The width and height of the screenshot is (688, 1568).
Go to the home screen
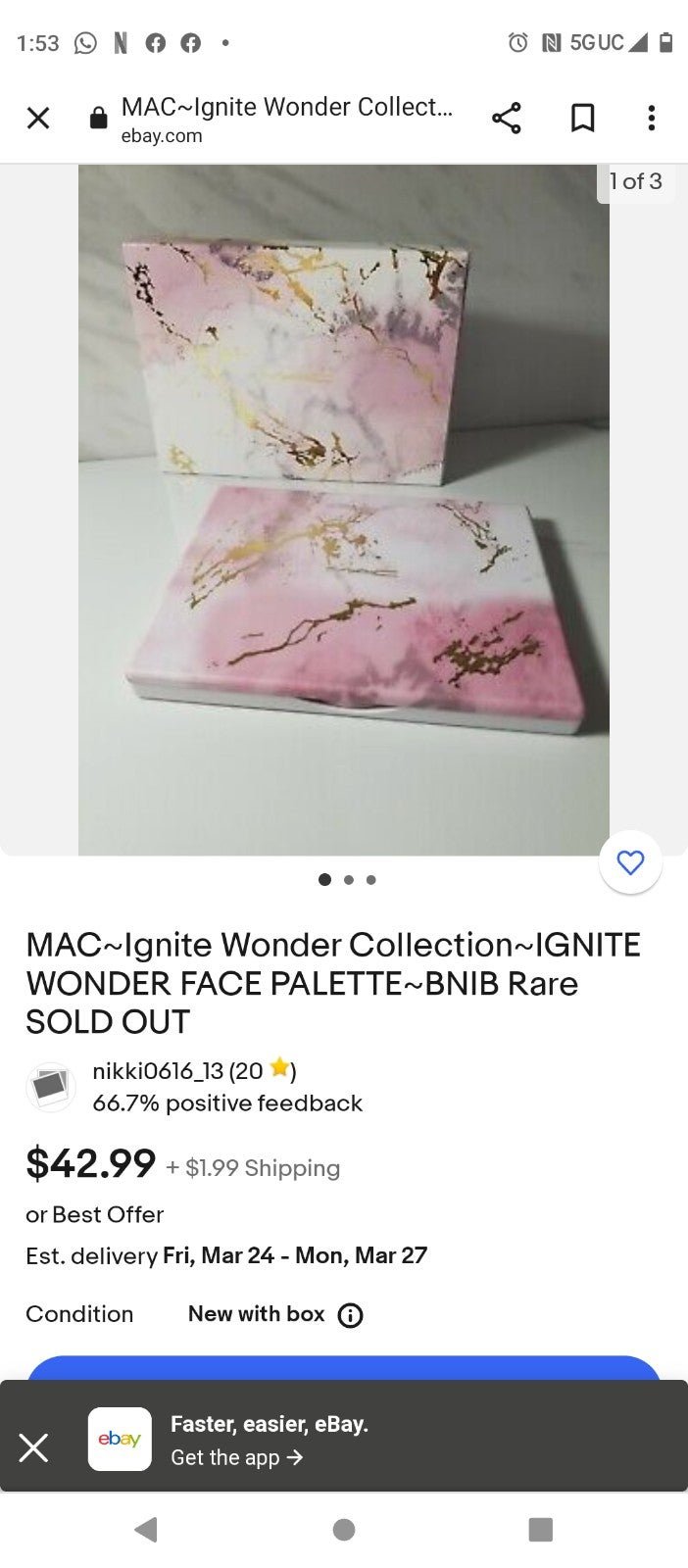(344, 1530)
